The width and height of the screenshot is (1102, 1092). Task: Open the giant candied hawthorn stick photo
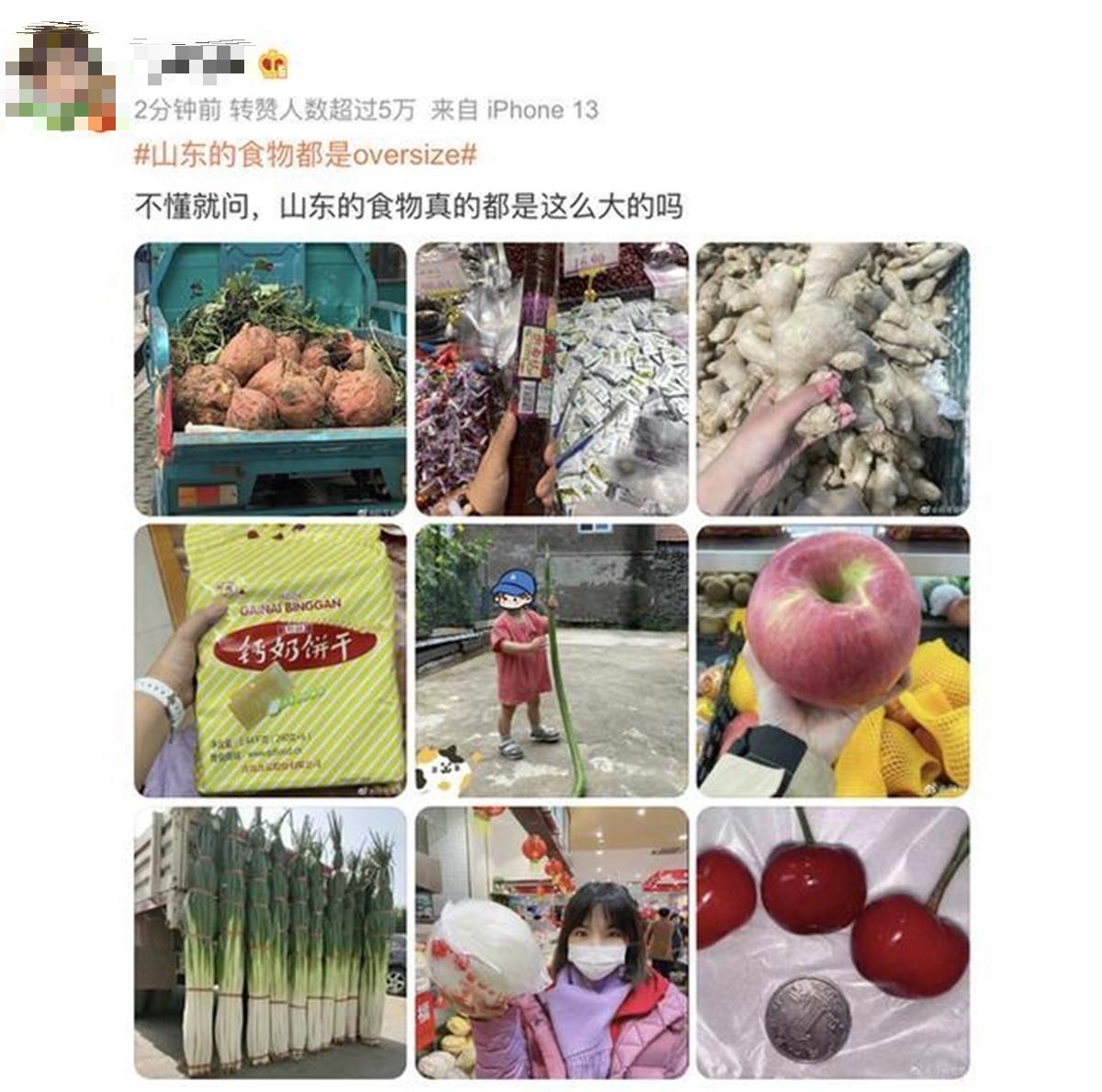tap(551, 378)
